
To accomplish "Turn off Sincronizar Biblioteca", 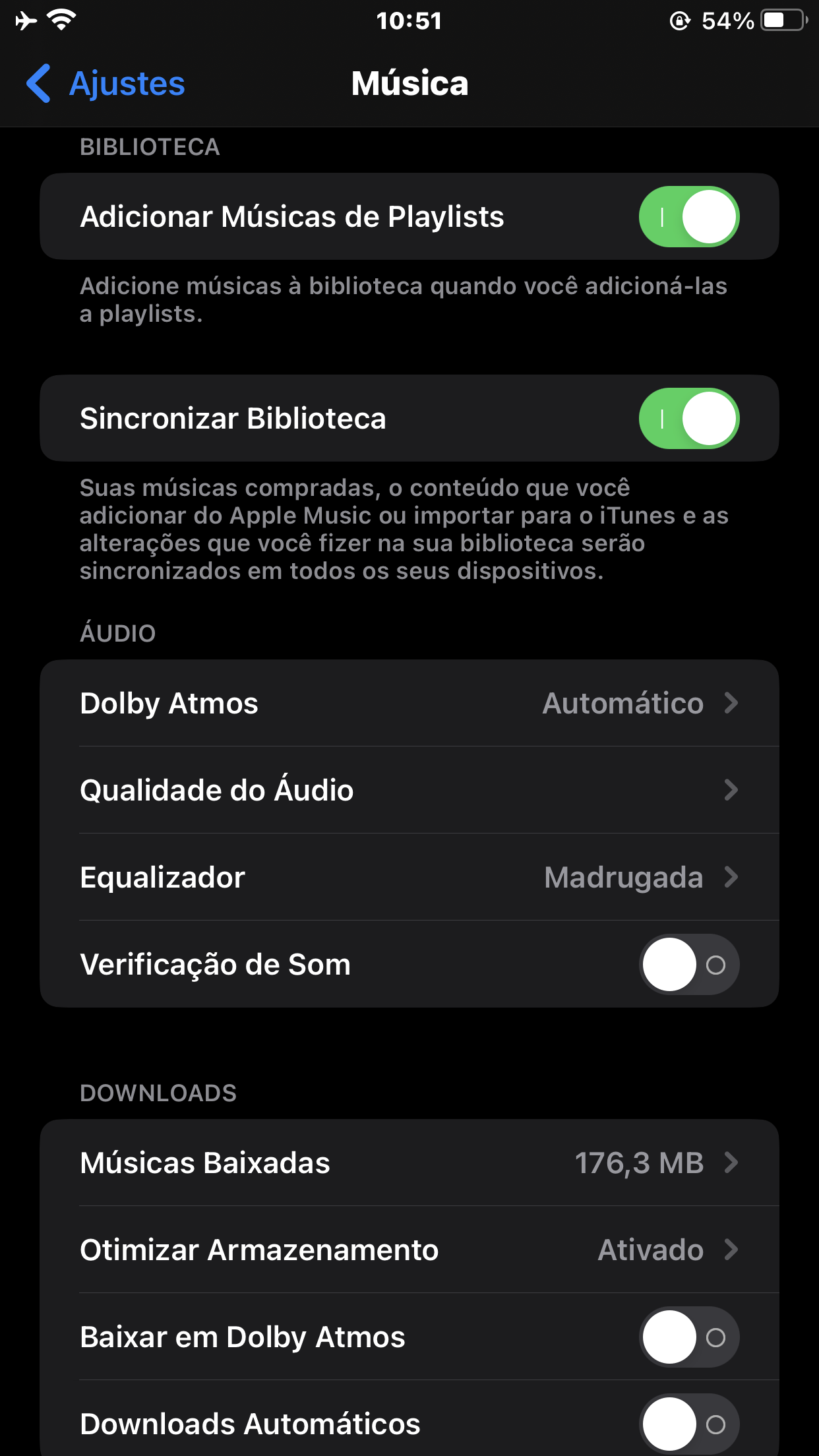I will [688, 419].
